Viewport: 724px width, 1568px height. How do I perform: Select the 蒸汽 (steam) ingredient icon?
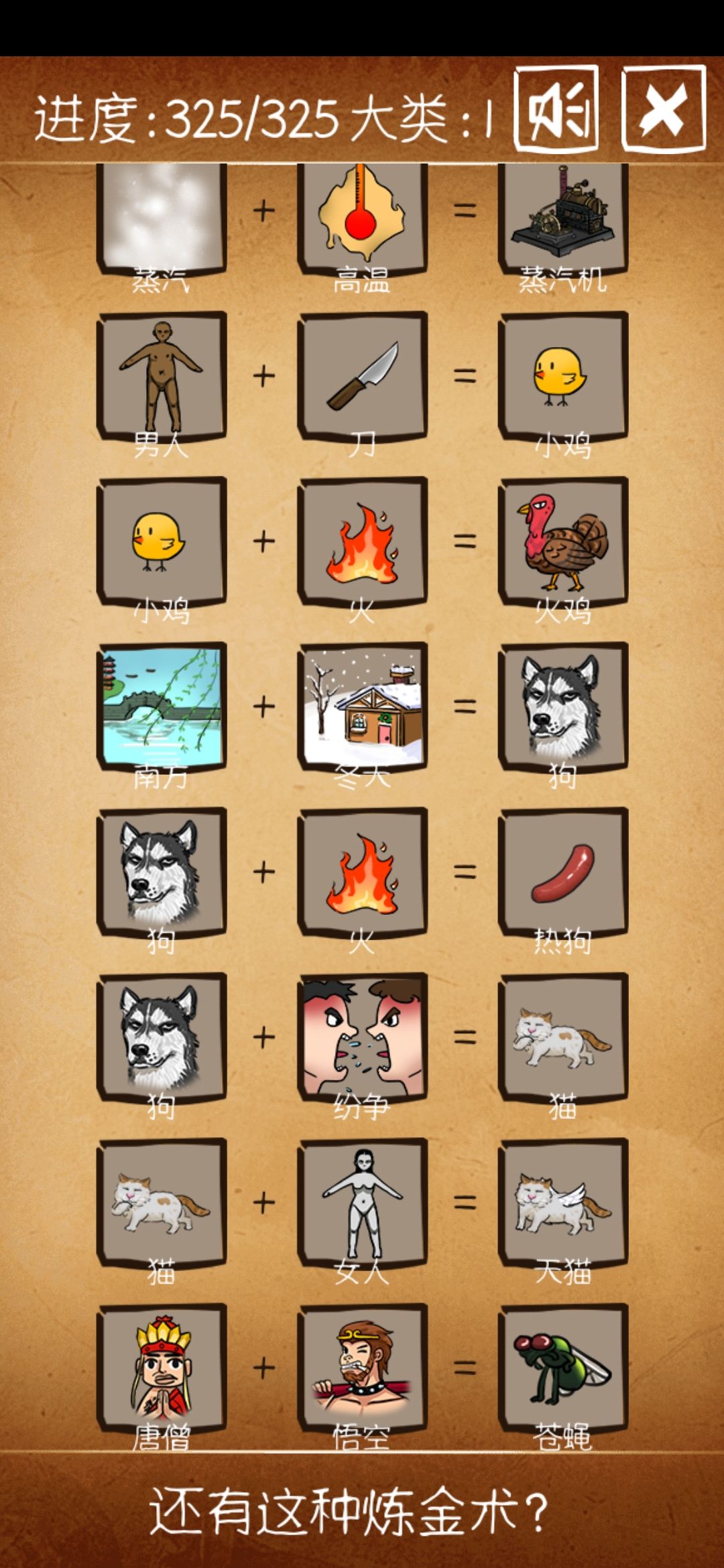(161, 218)
